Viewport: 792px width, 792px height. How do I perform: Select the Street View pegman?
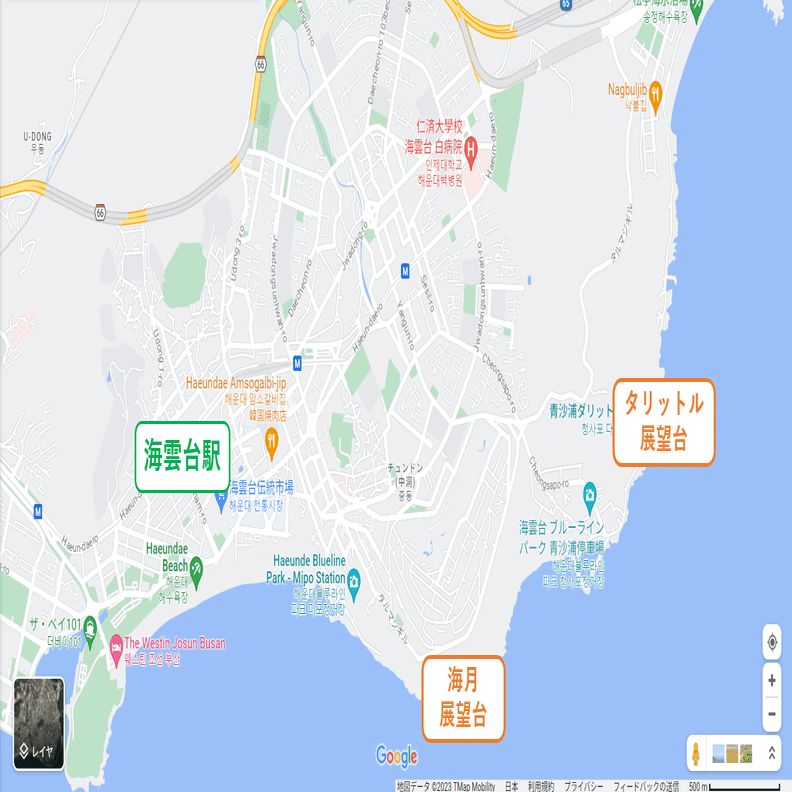coord(695,753)
